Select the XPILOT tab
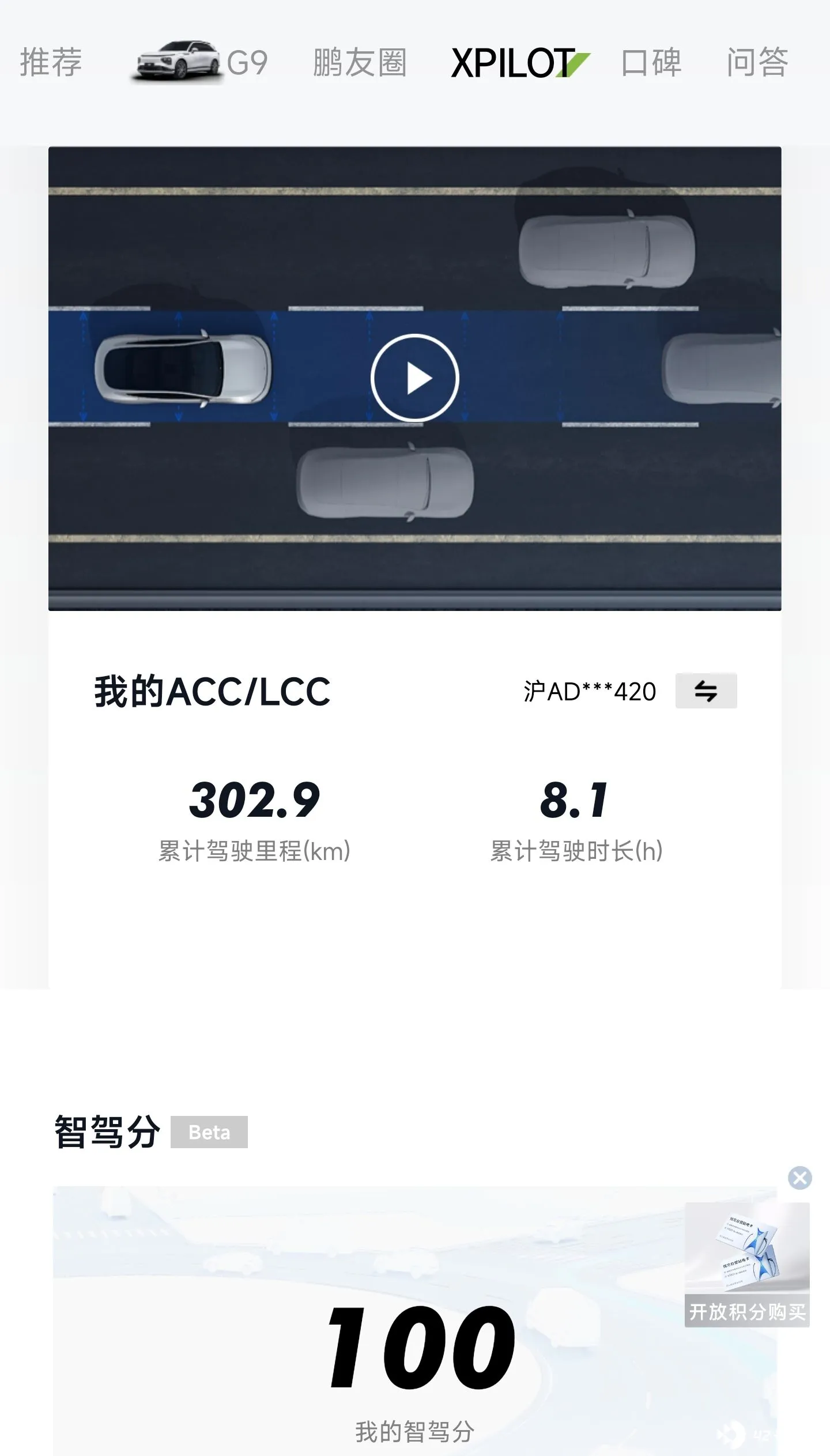 pos(519,62)
